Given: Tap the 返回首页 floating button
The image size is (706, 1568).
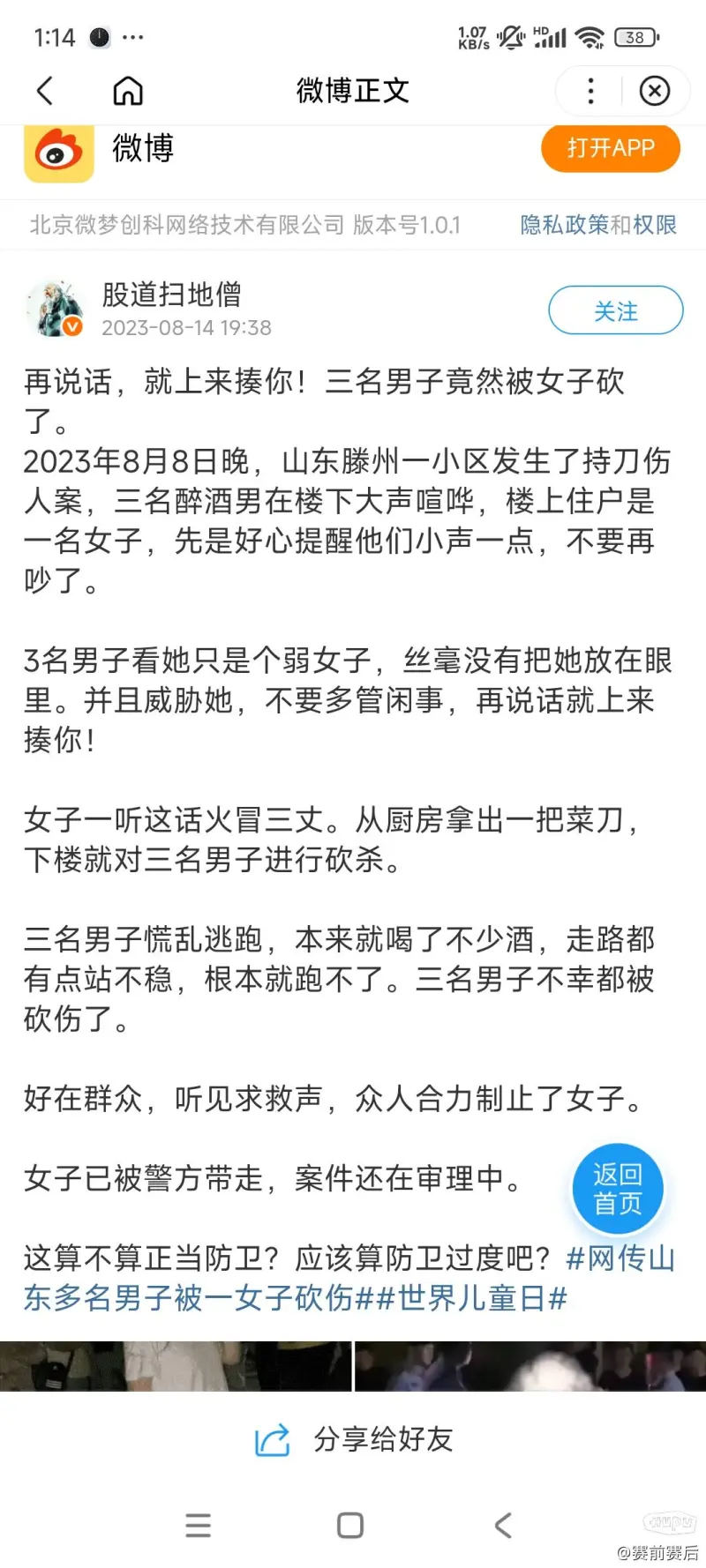Looking at the screenshot, I should [617, 1189].
